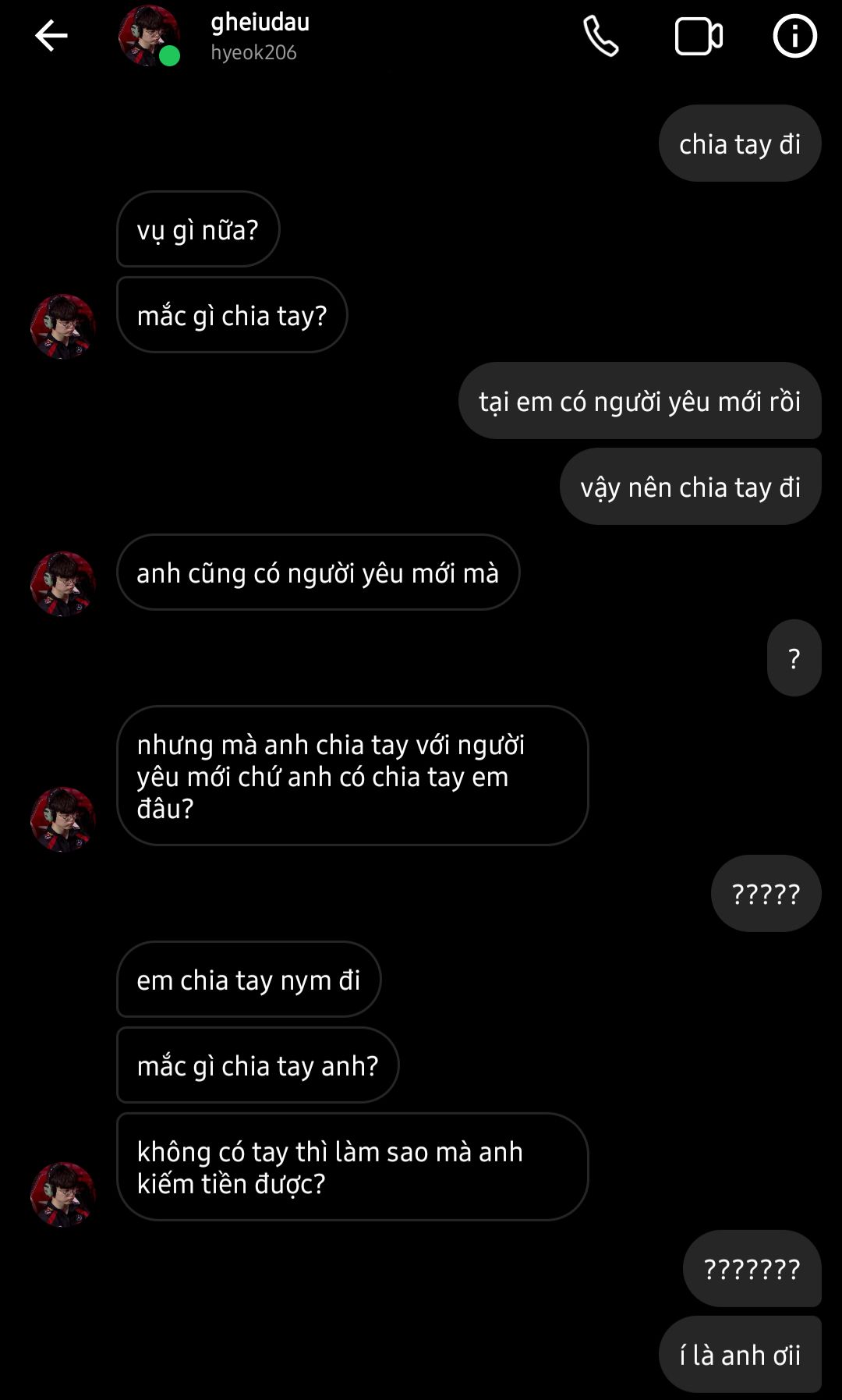Open gheiudau's profile from header name
The height and width of the screenshot is (1400, 842).
click(x=260, y=23)
